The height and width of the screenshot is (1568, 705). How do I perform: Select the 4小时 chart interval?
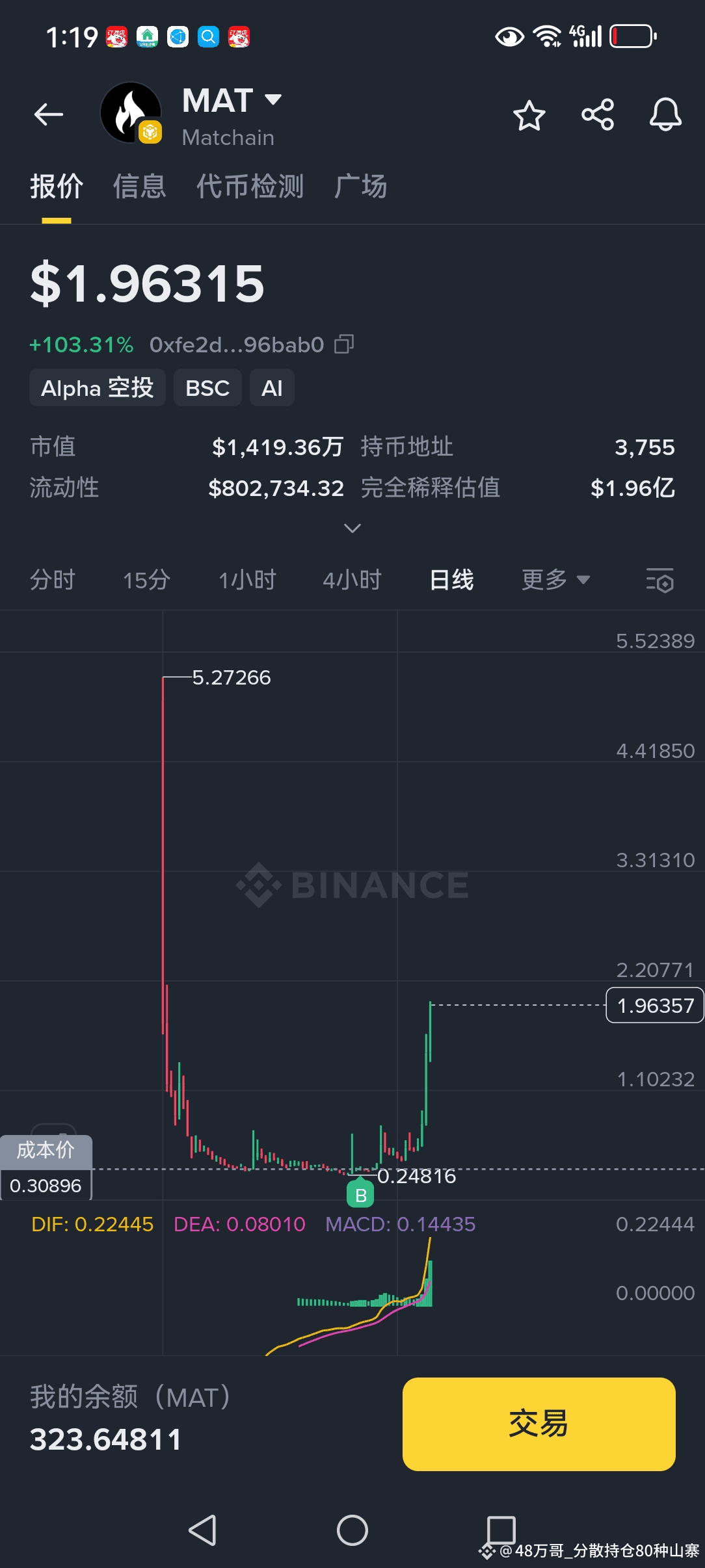tap(352, 579)
